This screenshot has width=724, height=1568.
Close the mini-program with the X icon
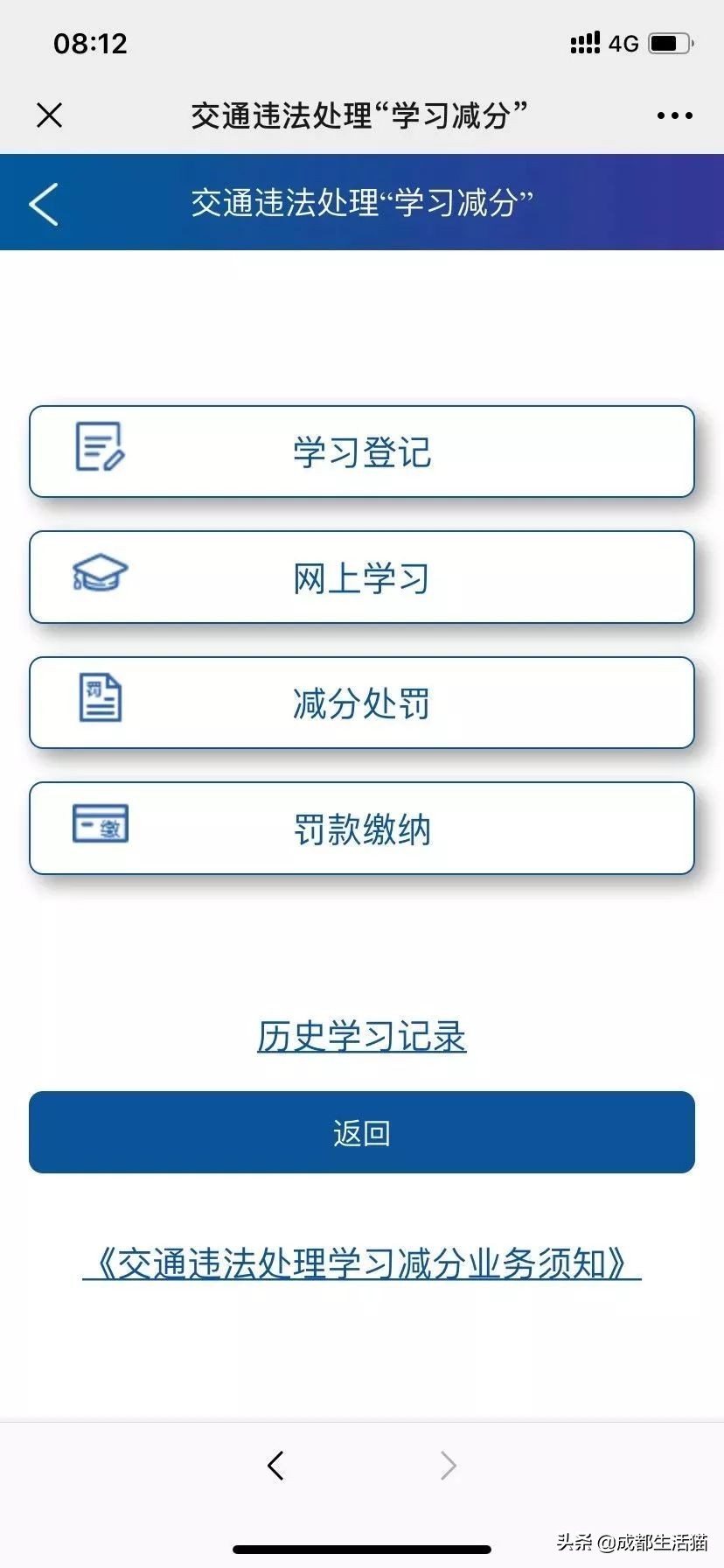50,115
